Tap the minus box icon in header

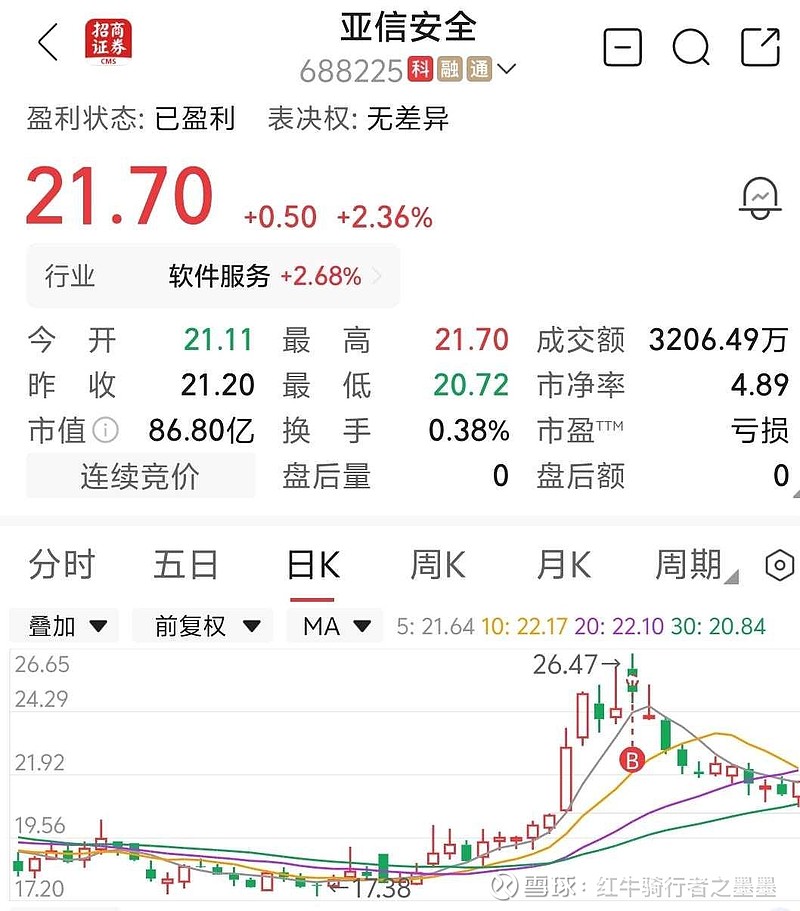(x=622, y=47)
